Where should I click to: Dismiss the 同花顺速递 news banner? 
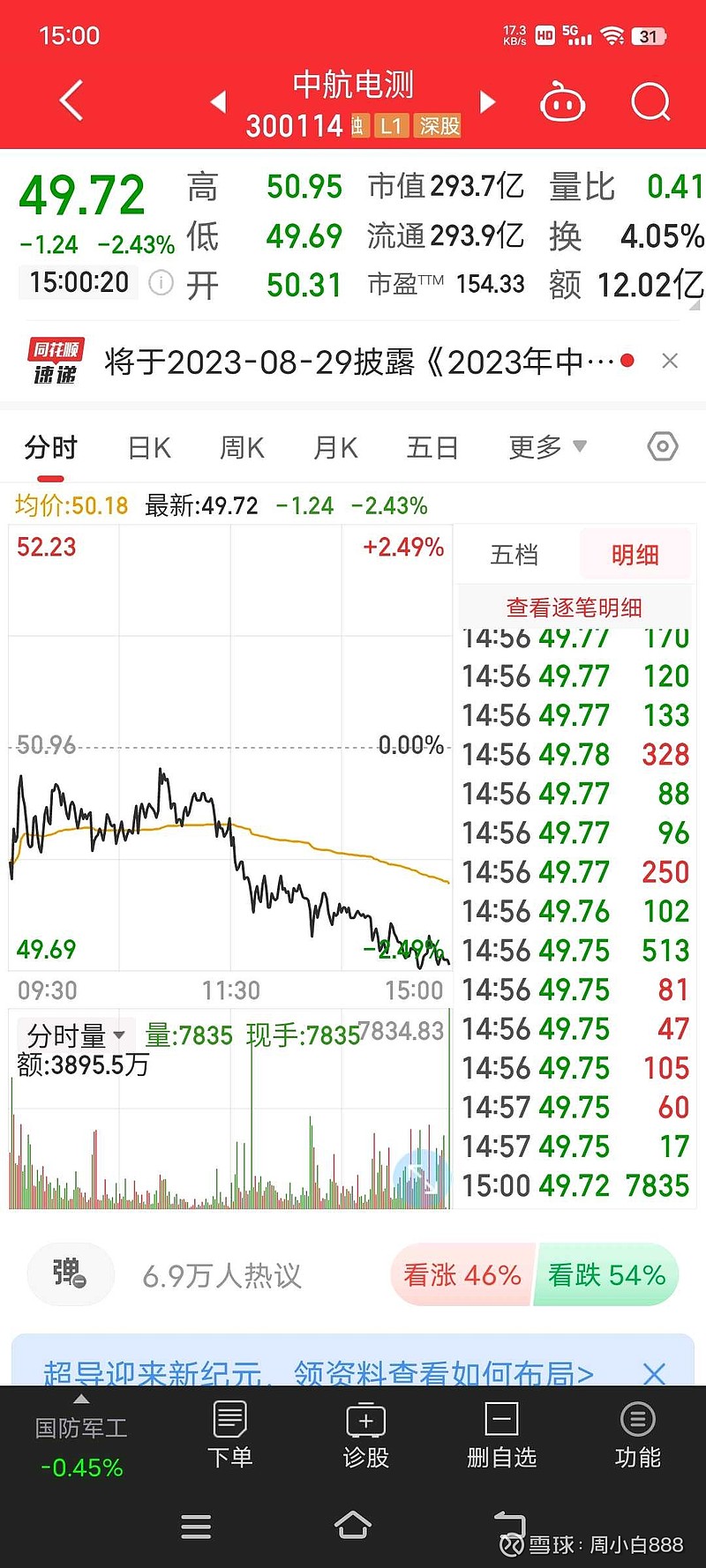tap(670, 361)
